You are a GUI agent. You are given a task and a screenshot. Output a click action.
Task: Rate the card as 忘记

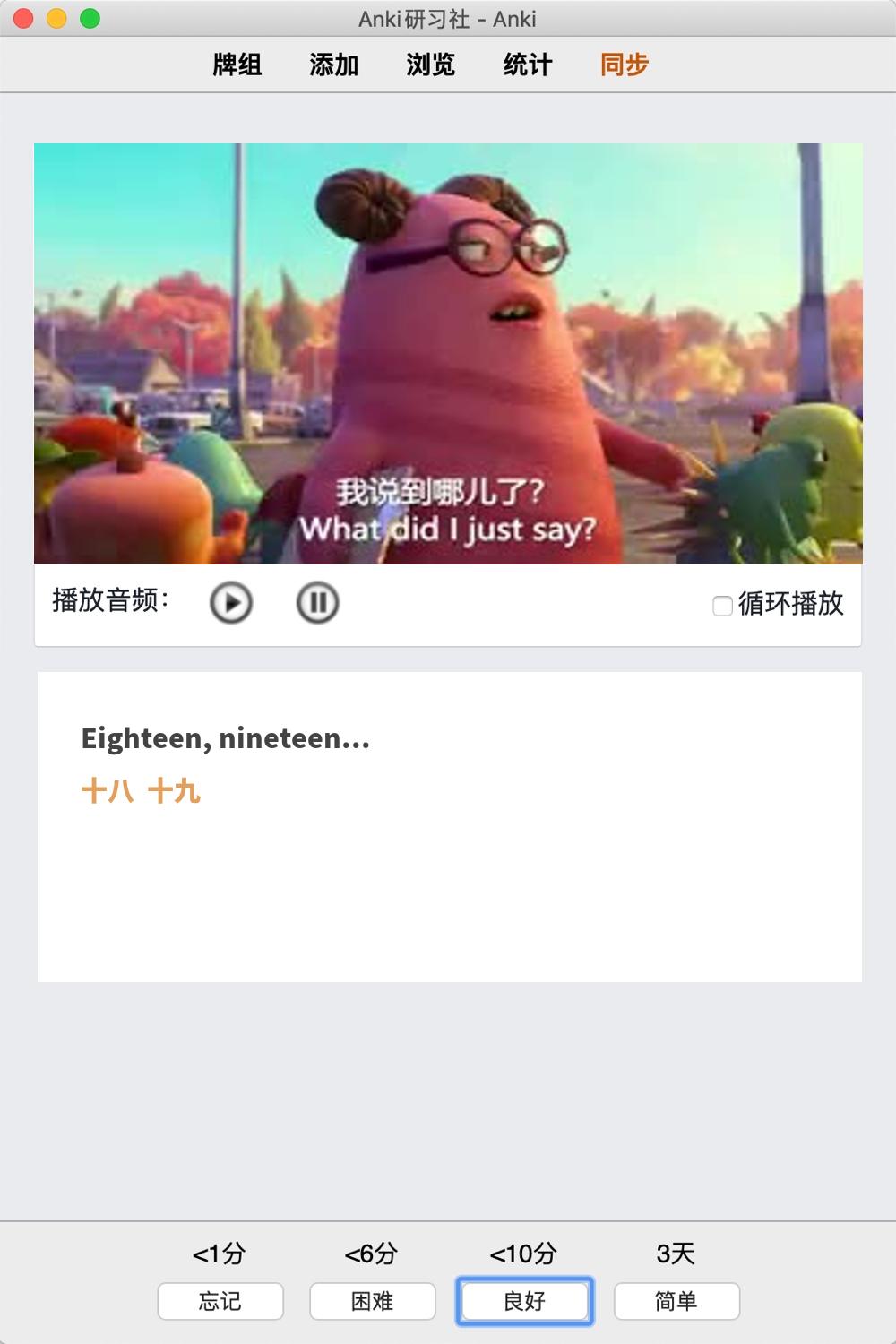[x=220, y=1301]
